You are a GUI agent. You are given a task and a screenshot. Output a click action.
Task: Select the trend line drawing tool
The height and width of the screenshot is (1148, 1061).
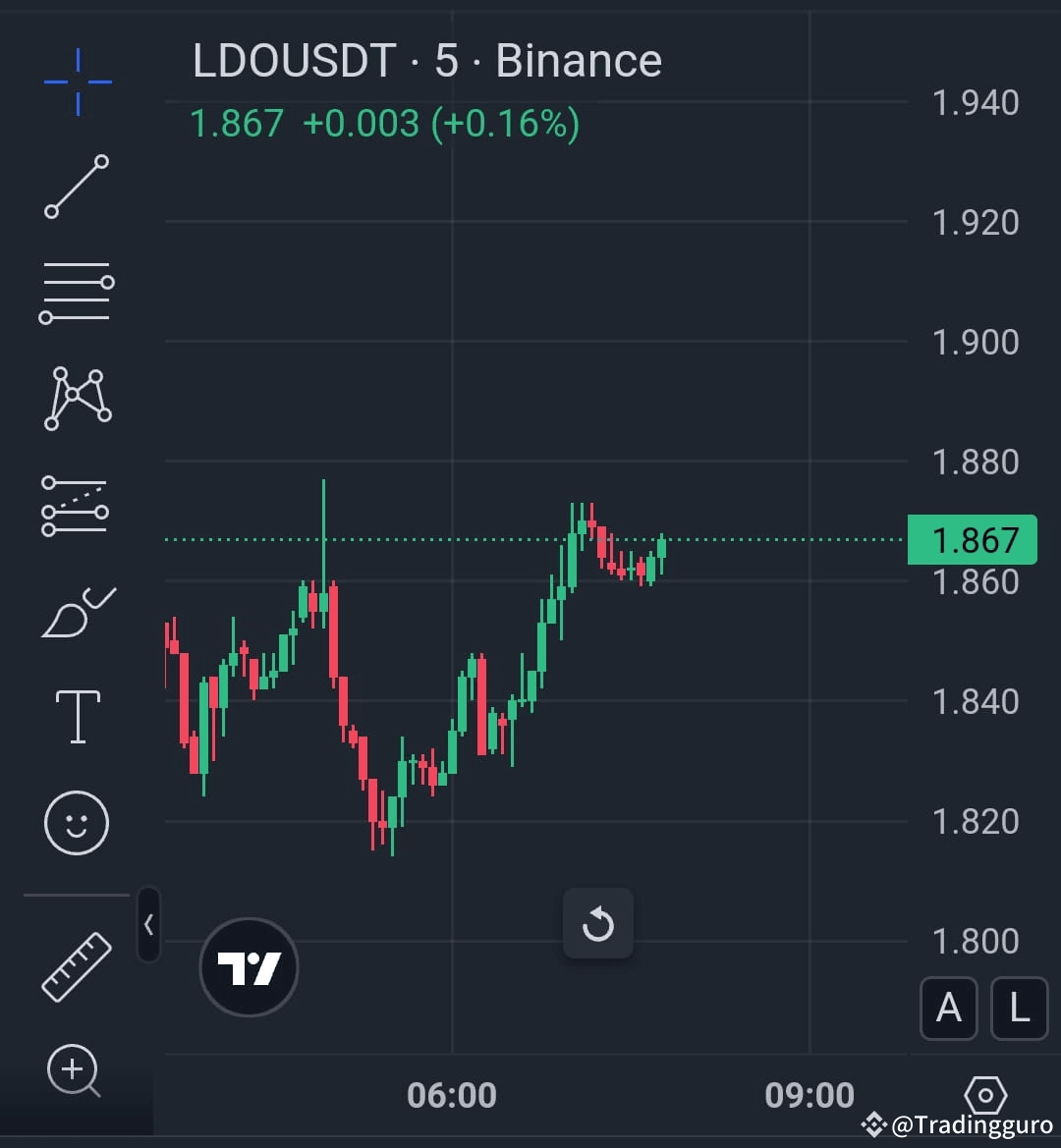point(77,187)
